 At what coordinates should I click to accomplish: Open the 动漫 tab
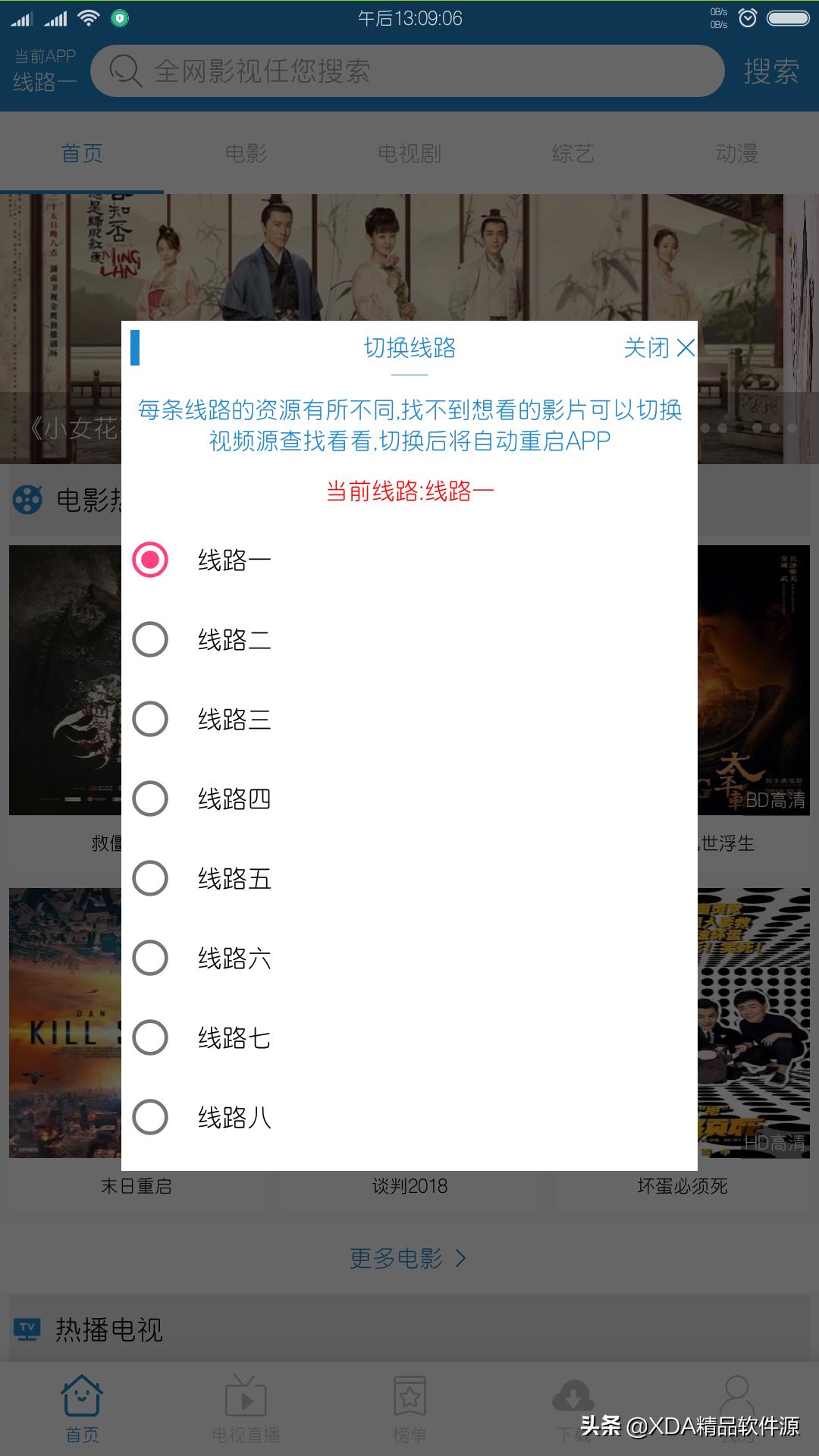click(x=737, y=153)
